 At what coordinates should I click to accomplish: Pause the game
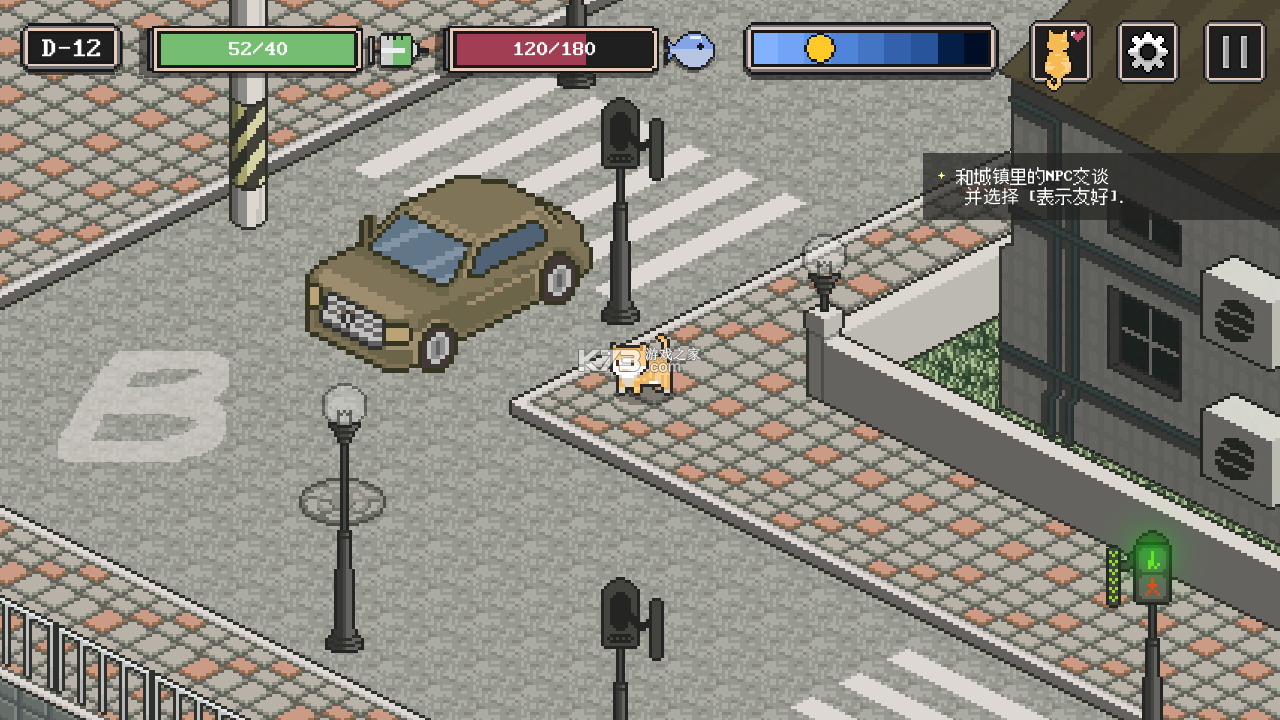click(1234, 52)
